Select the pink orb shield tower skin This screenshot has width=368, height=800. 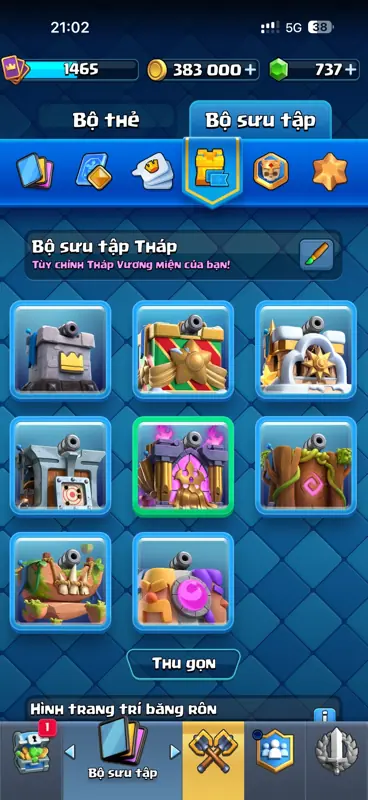183,582
